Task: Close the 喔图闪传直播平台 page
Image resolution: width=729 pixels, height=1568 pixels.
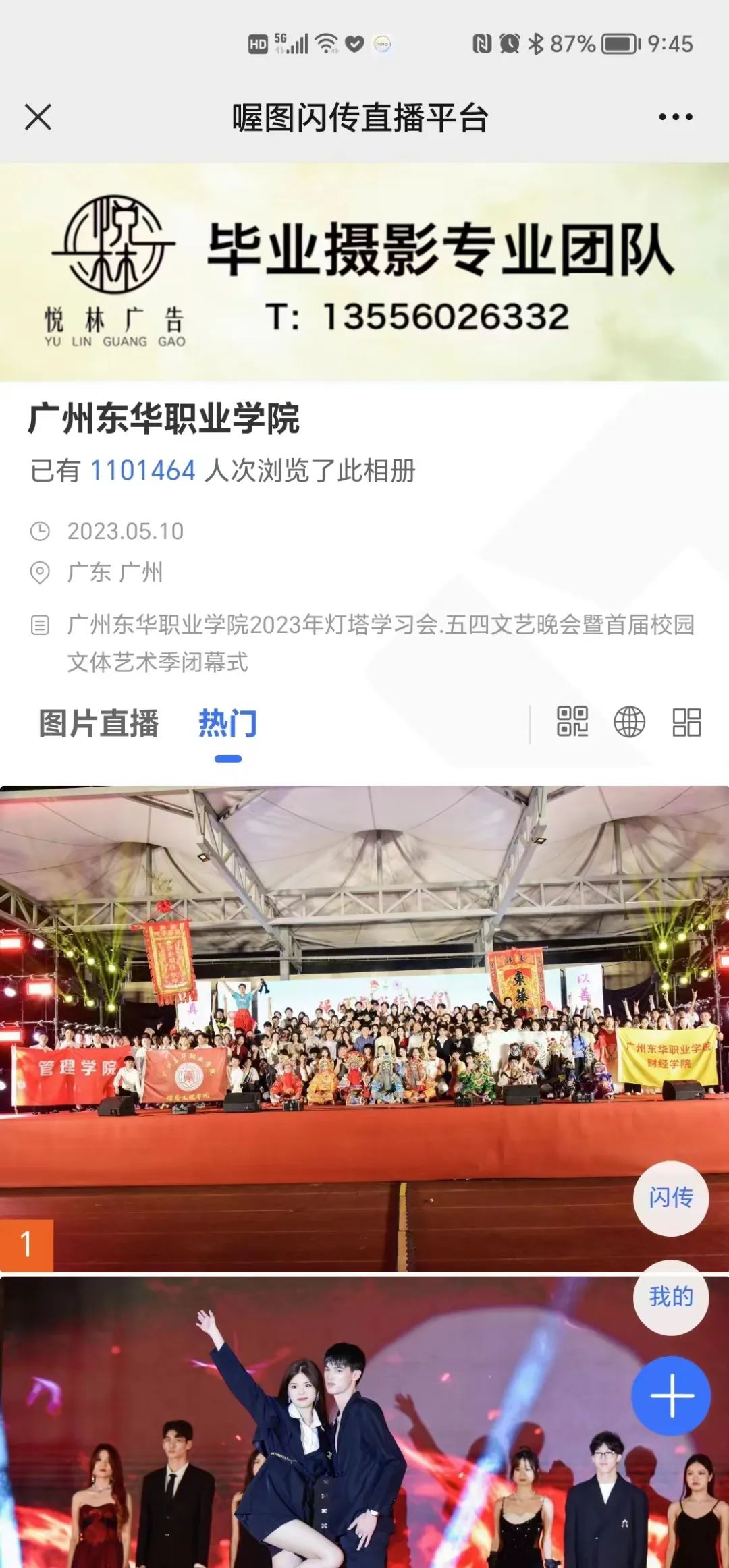Action: (38, 117)
